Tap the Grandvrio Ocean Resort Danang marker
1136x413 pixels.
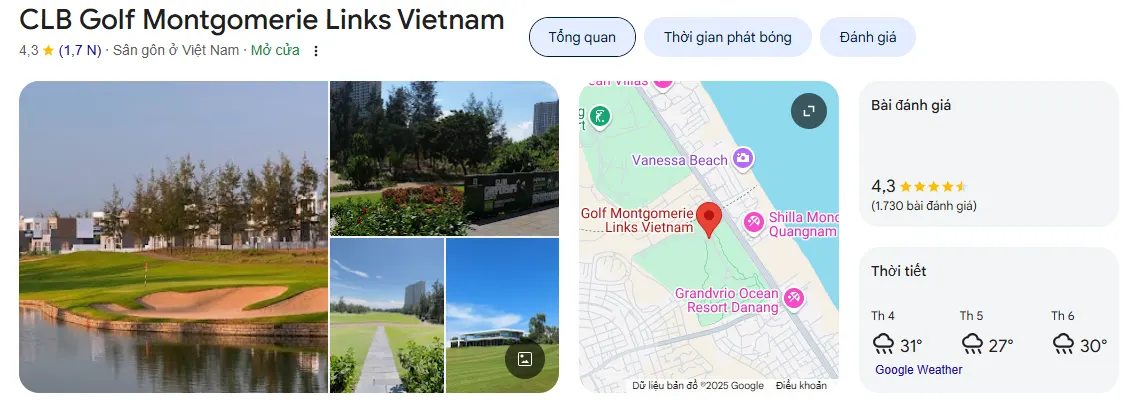794,297
